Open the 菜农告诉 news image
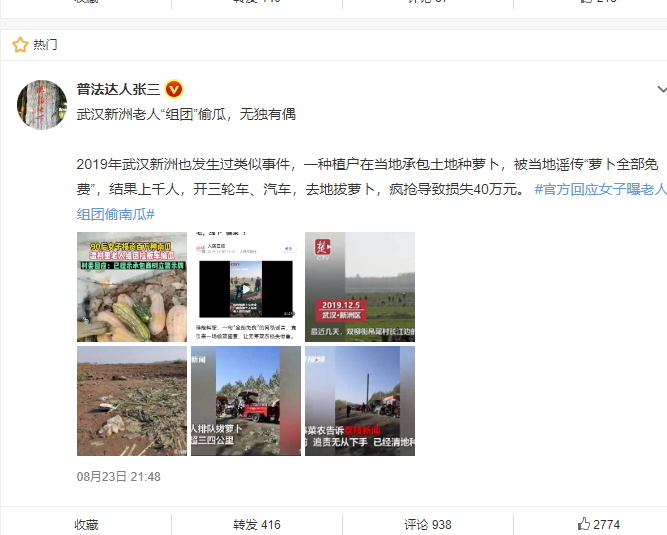The width and height of the screenshot is (667, 535). point(359,401)
